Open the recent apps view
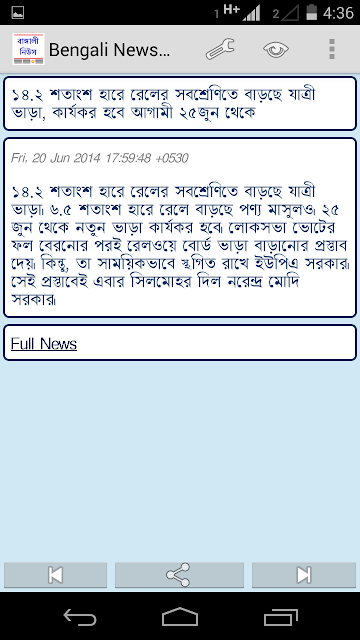Viewport: 360px width, 640px height. (280, 616)
